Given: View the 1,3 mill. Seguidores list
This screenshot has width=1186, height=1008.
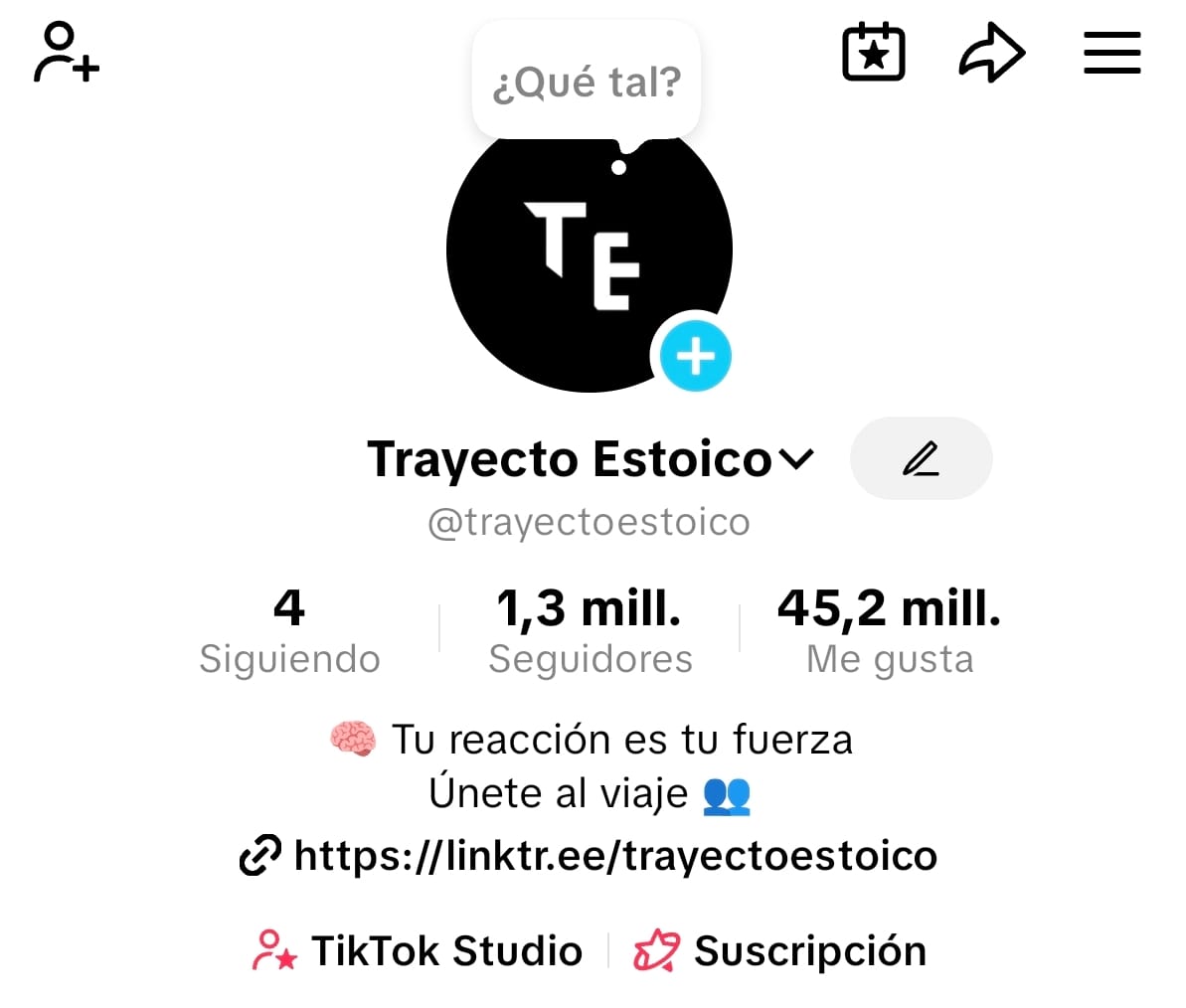Looking at the screenshot, I should coord(590,631).
